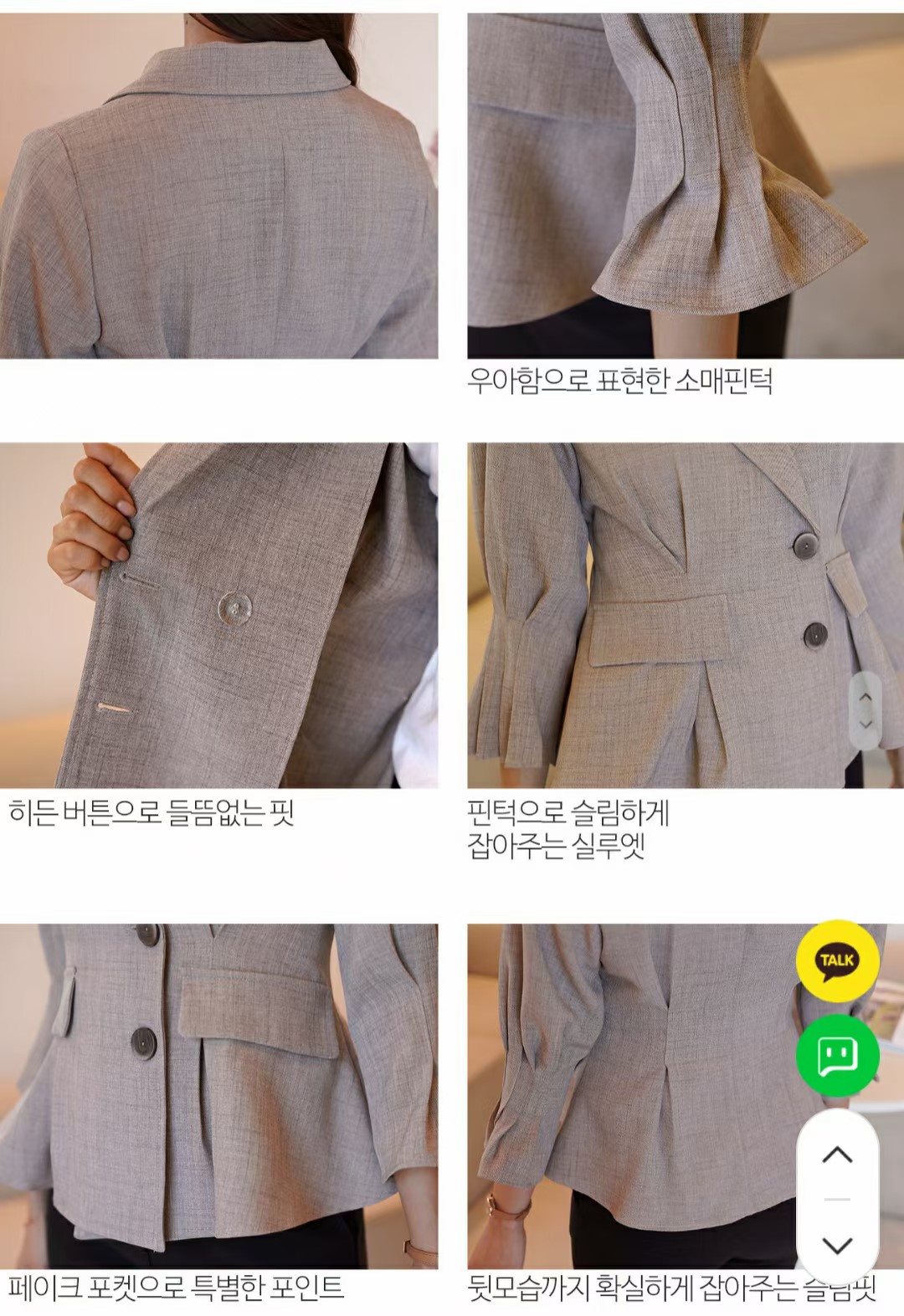Open the green chat inquiry button
Screen dimensions: 904x1316
(x=836, y=1056)
